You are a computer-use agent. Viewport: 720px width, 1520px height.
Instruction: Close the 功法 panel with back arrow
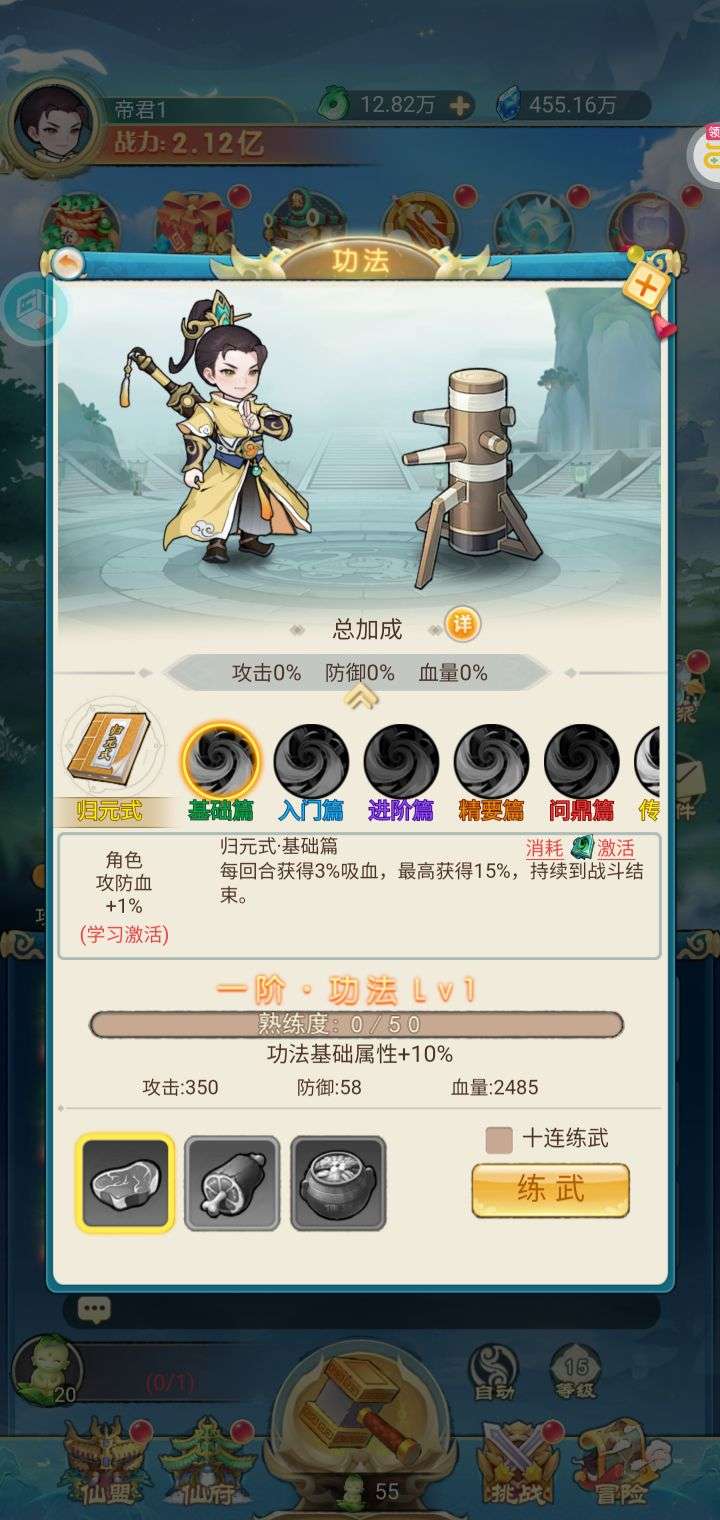(x=68, y=265)
